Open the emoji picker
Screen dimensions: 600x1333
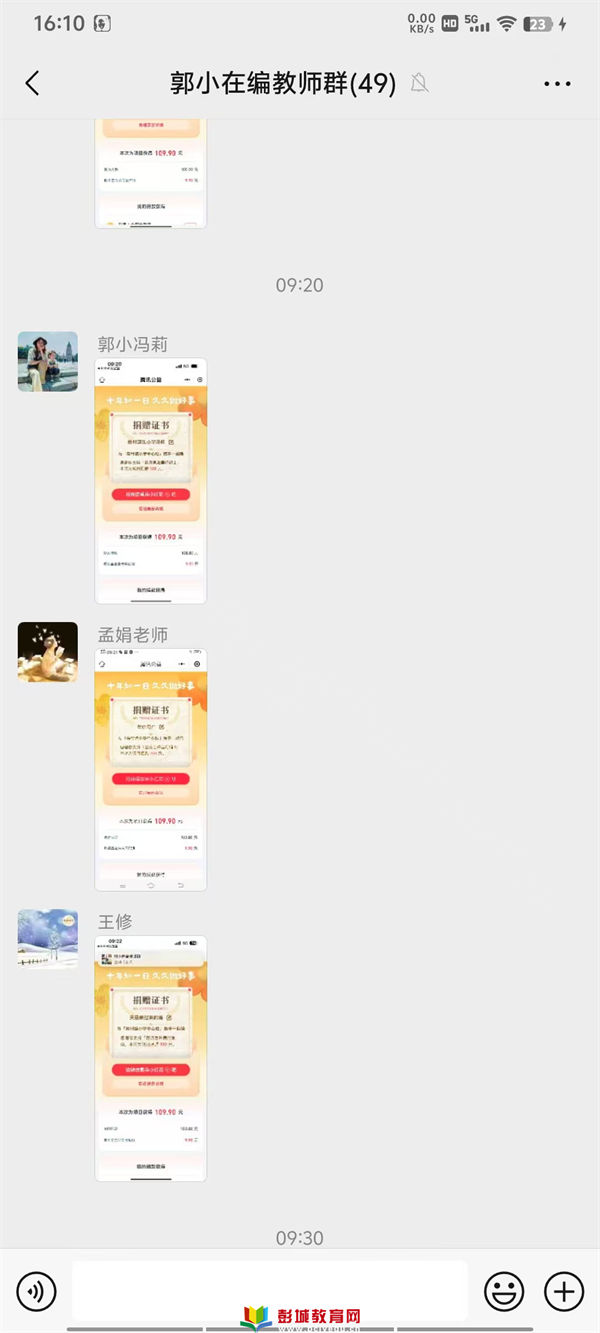tap(504, 1292)
